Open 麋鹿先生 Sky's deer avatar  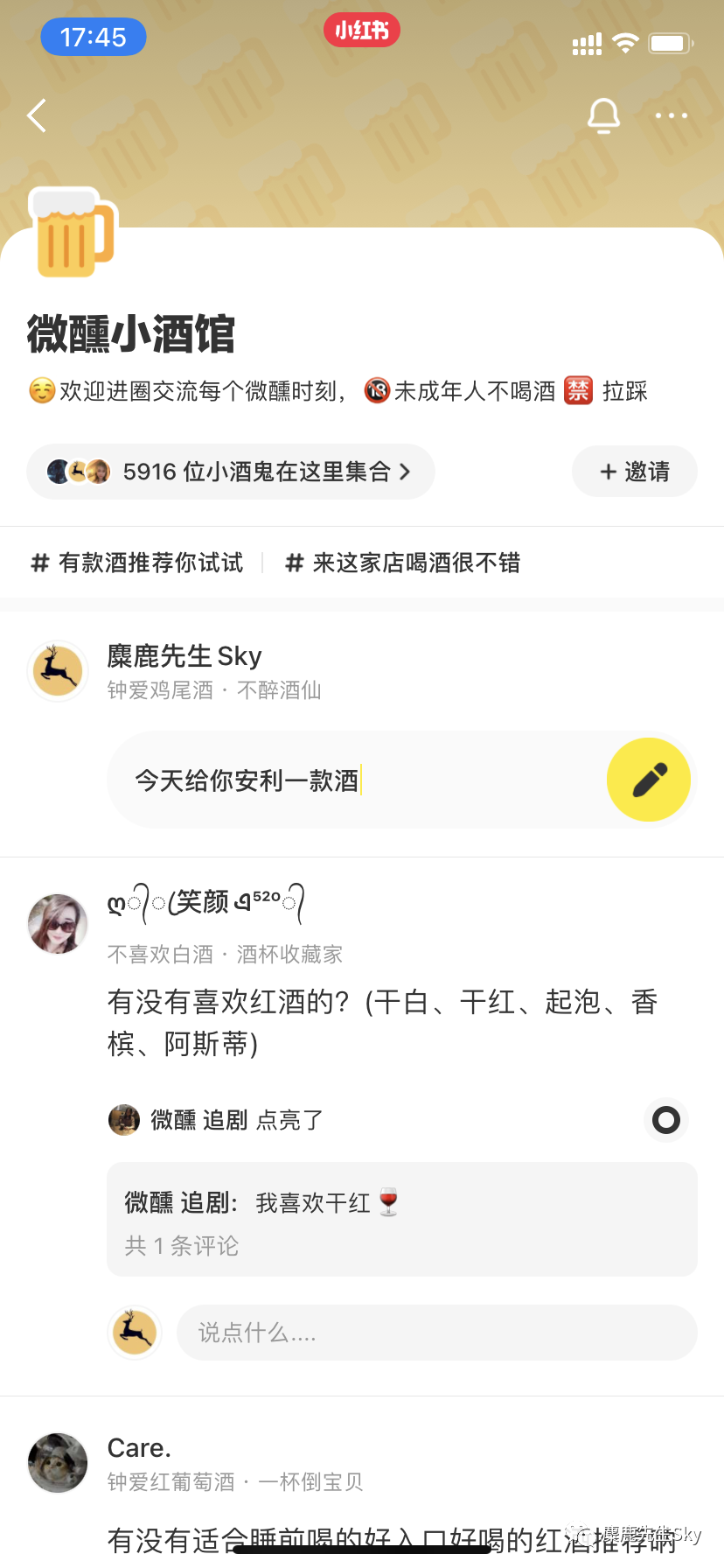tap(57, 670)
